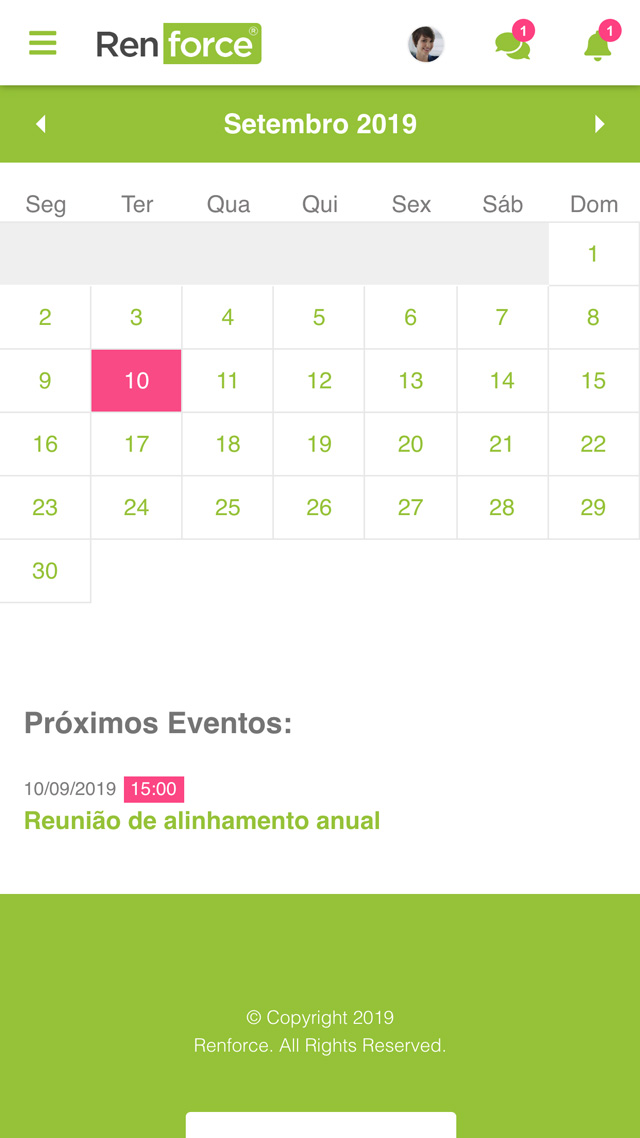
Task: Open the notifications bell
Action: click(x=598, y=45)
